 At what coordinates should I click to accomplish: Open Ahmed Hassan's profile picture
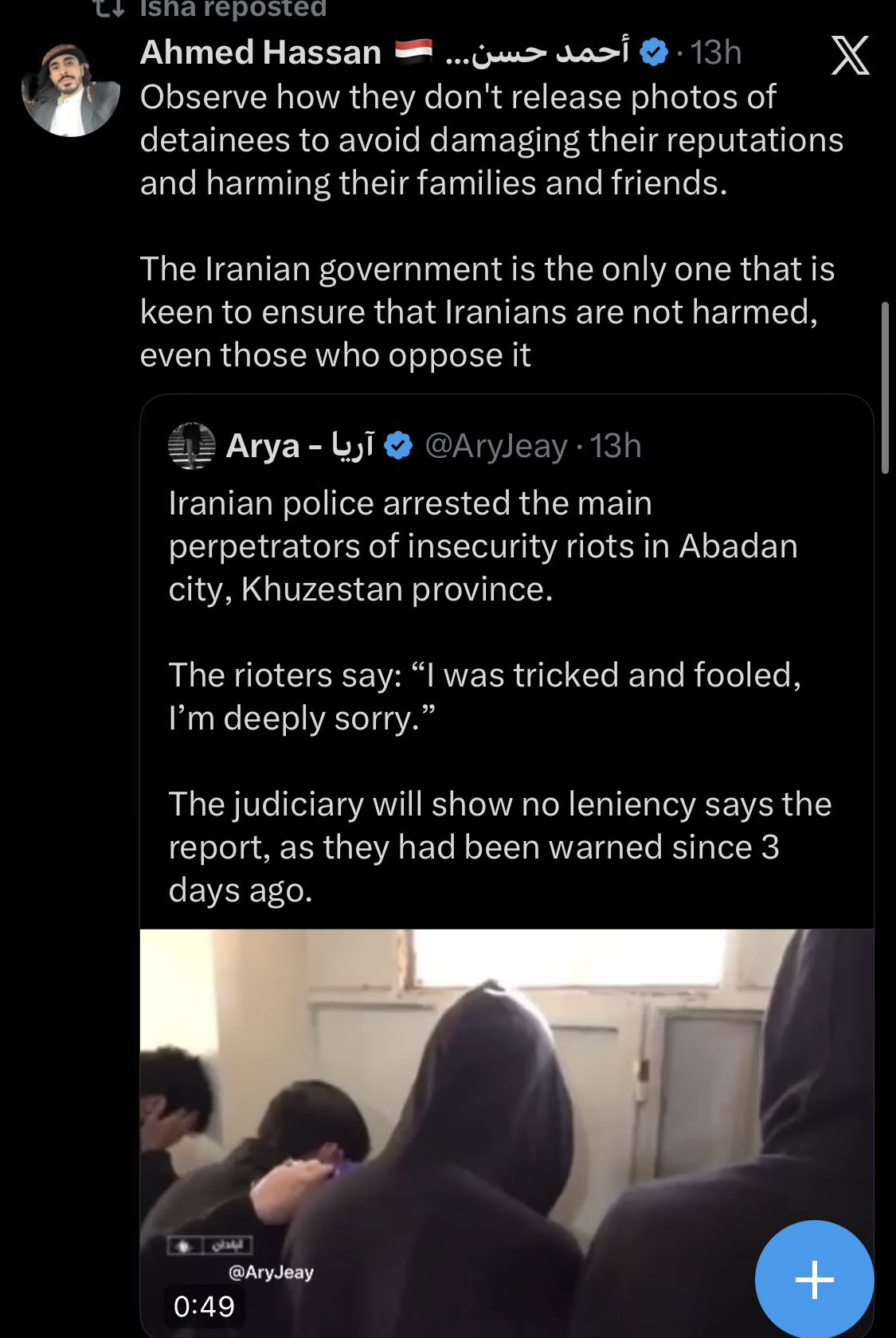70,89
